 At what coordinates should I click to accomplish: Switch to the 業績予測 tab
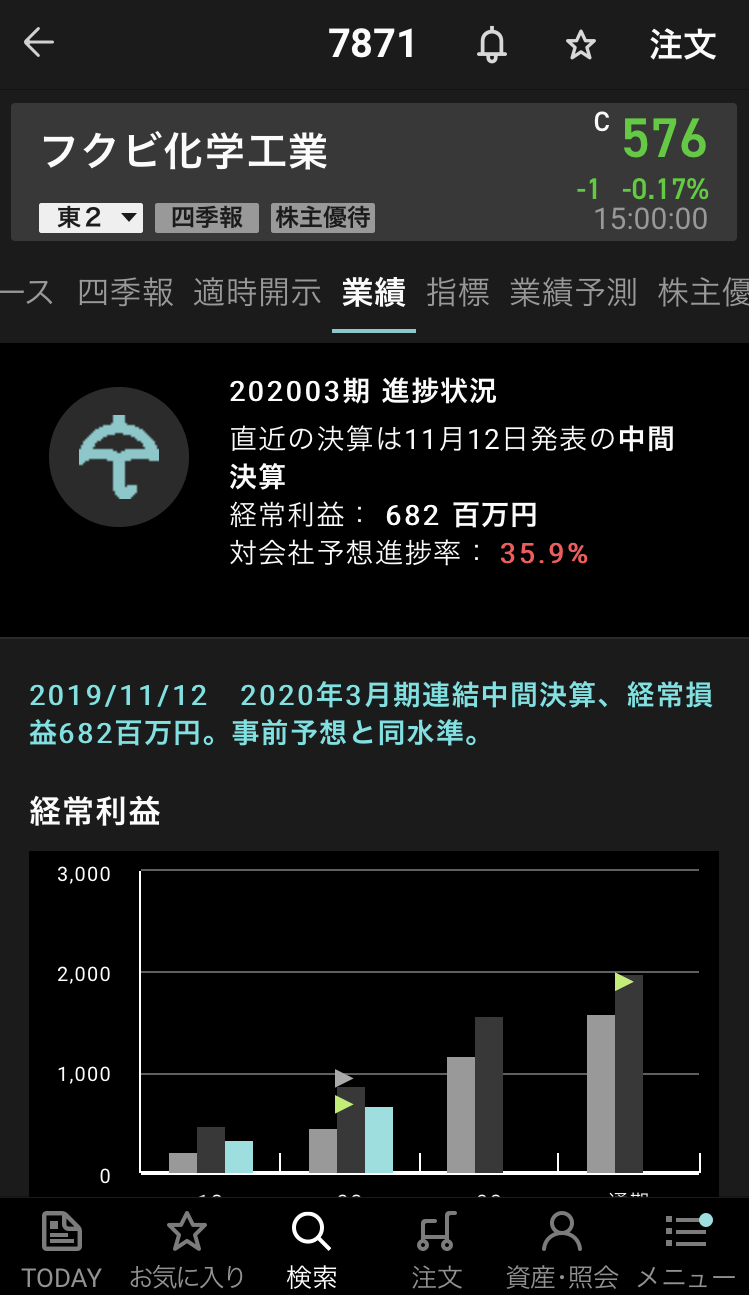point(573,292)
